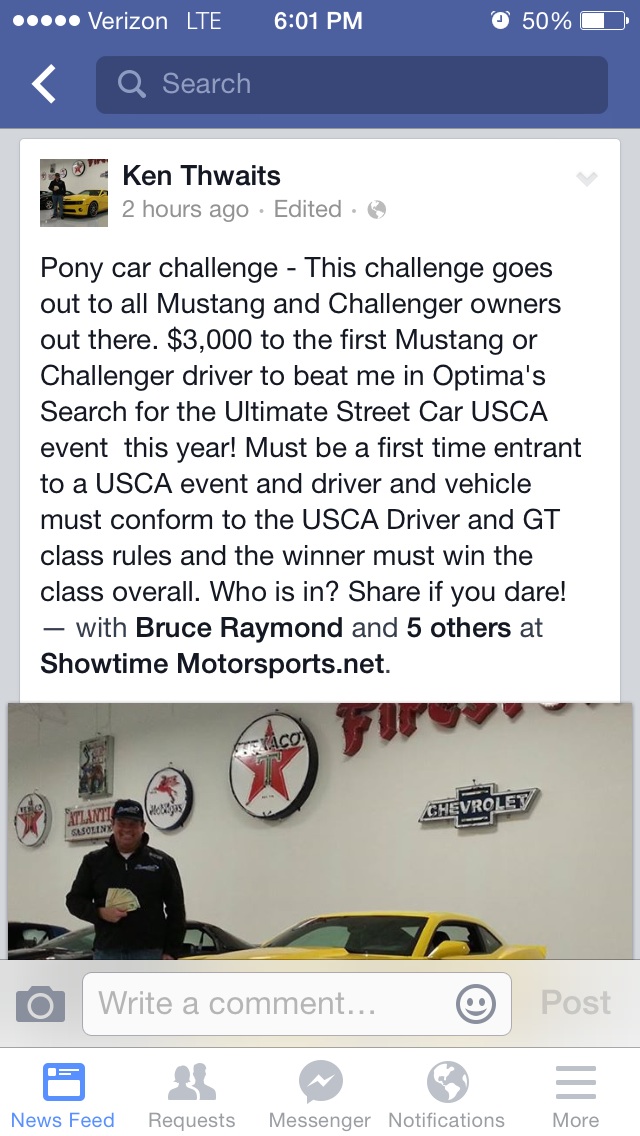Open the Ken Thwaits profile name link
Image resolution: width=640 pixels, height=1136 pixels.
coord(201,176)
